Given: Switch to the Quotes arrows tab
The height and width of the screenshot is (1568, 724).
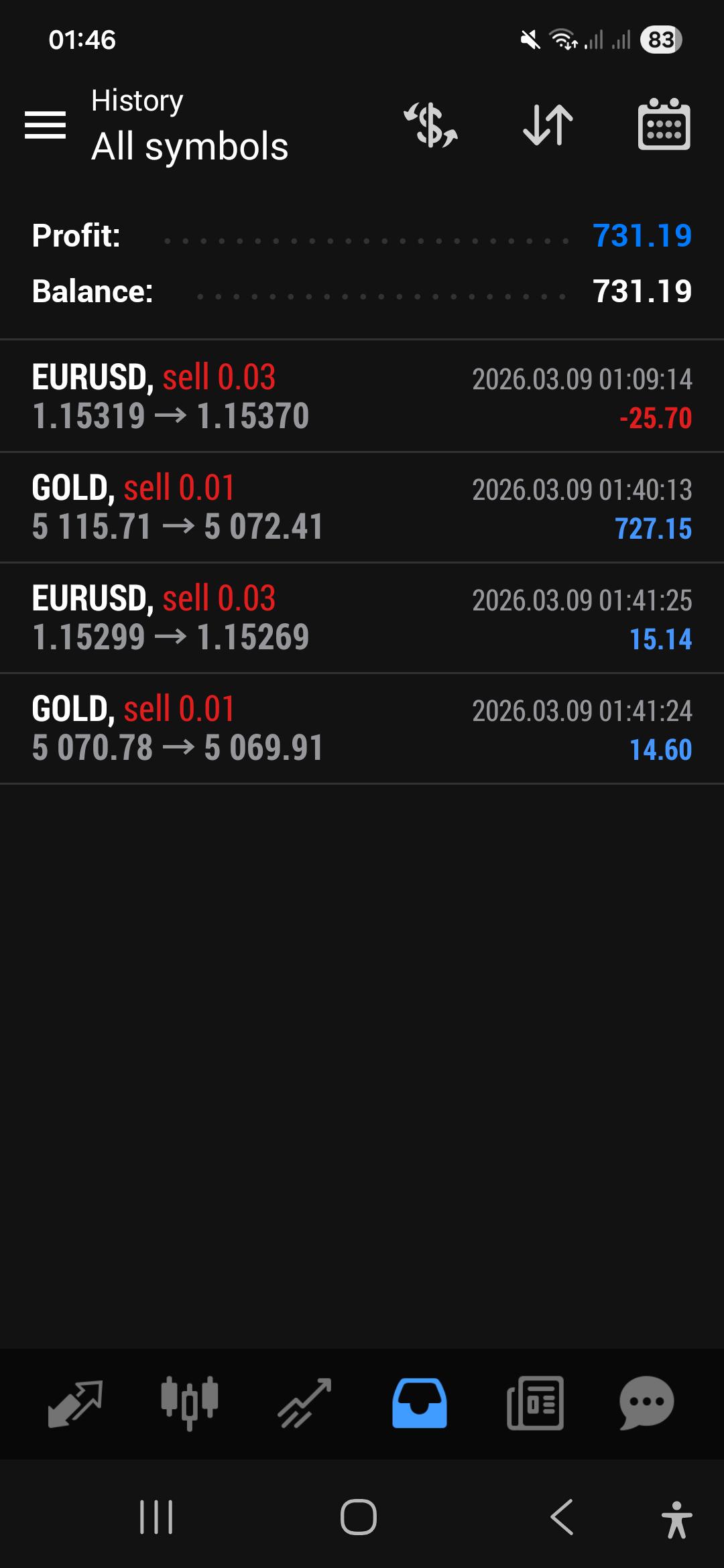Looking at the screenshot, I should (x=75, y=1403).
